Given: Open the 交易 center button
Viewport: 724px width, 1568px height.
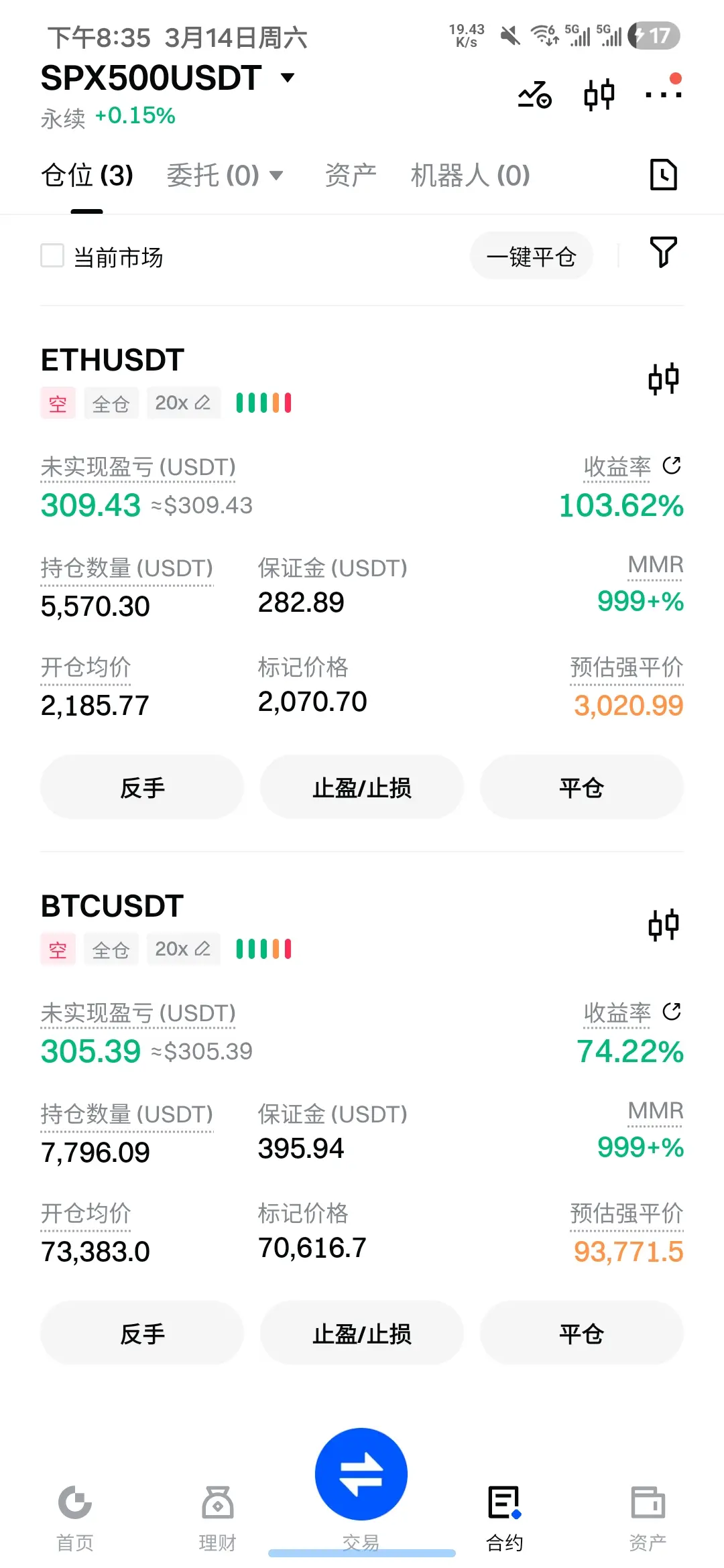Looking at the screenshot, I should pyautogui.click(x=361, y=1474).
